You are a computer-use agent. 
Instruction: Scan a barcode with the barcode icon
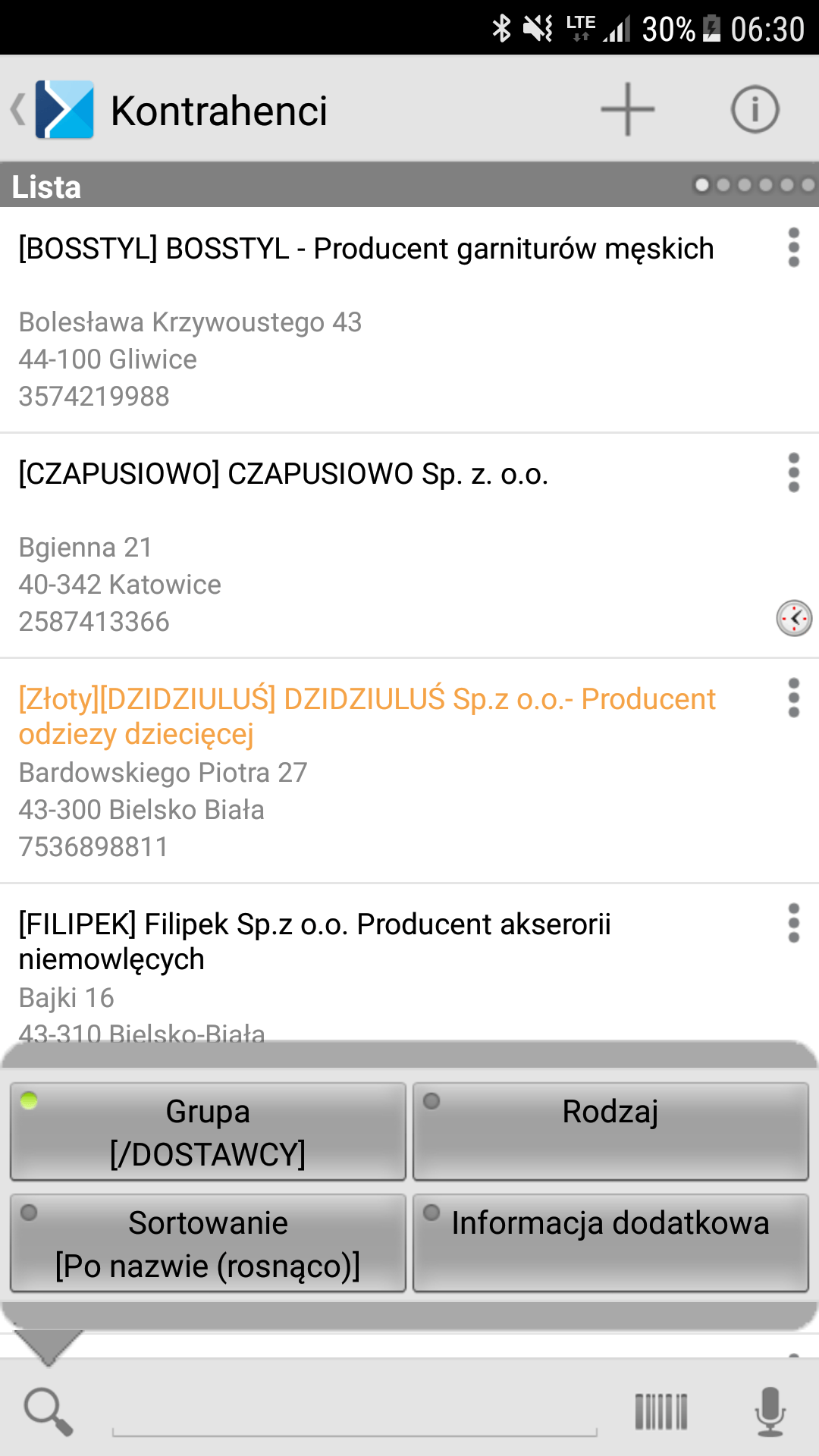click(x=661, y=1411)
